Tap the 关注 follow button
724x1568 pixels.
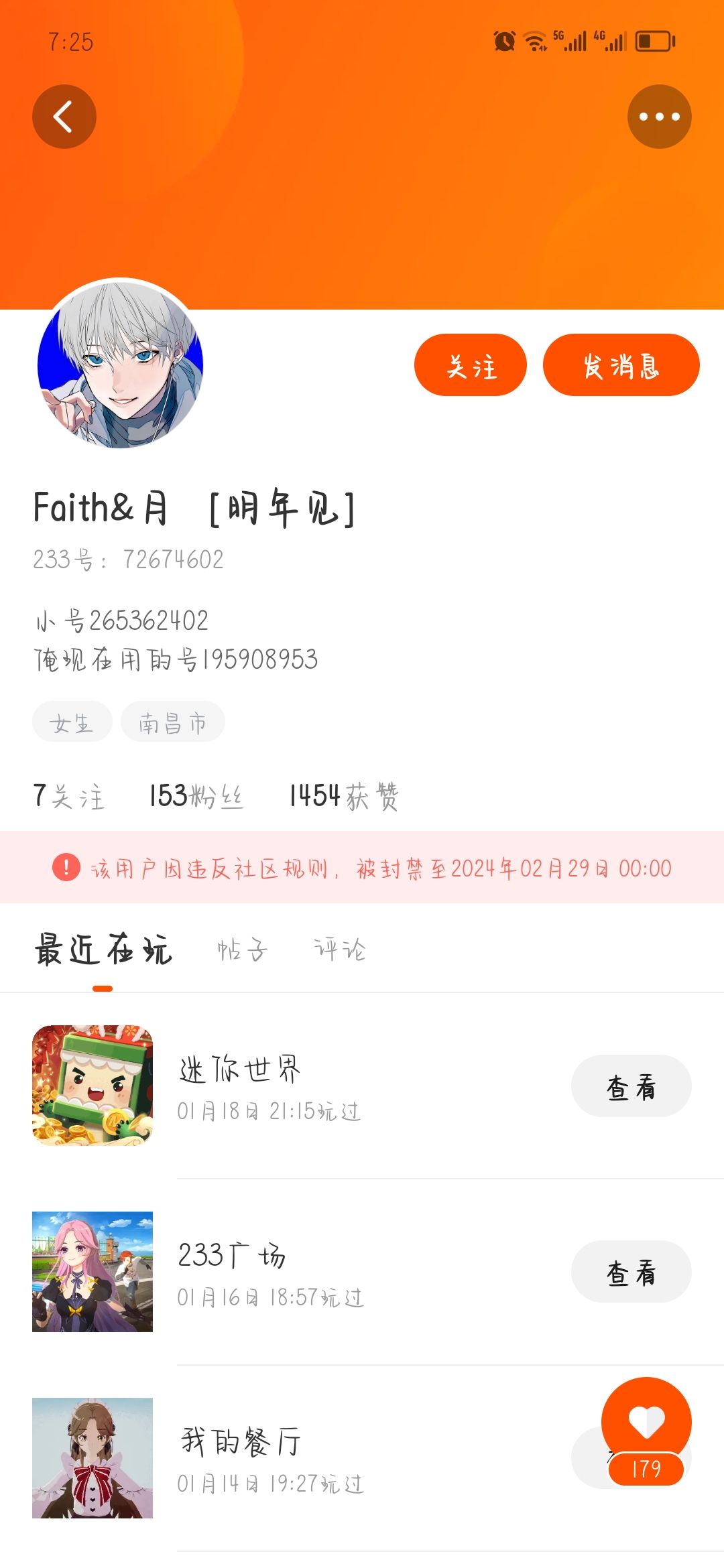click(x=470, y=365)
